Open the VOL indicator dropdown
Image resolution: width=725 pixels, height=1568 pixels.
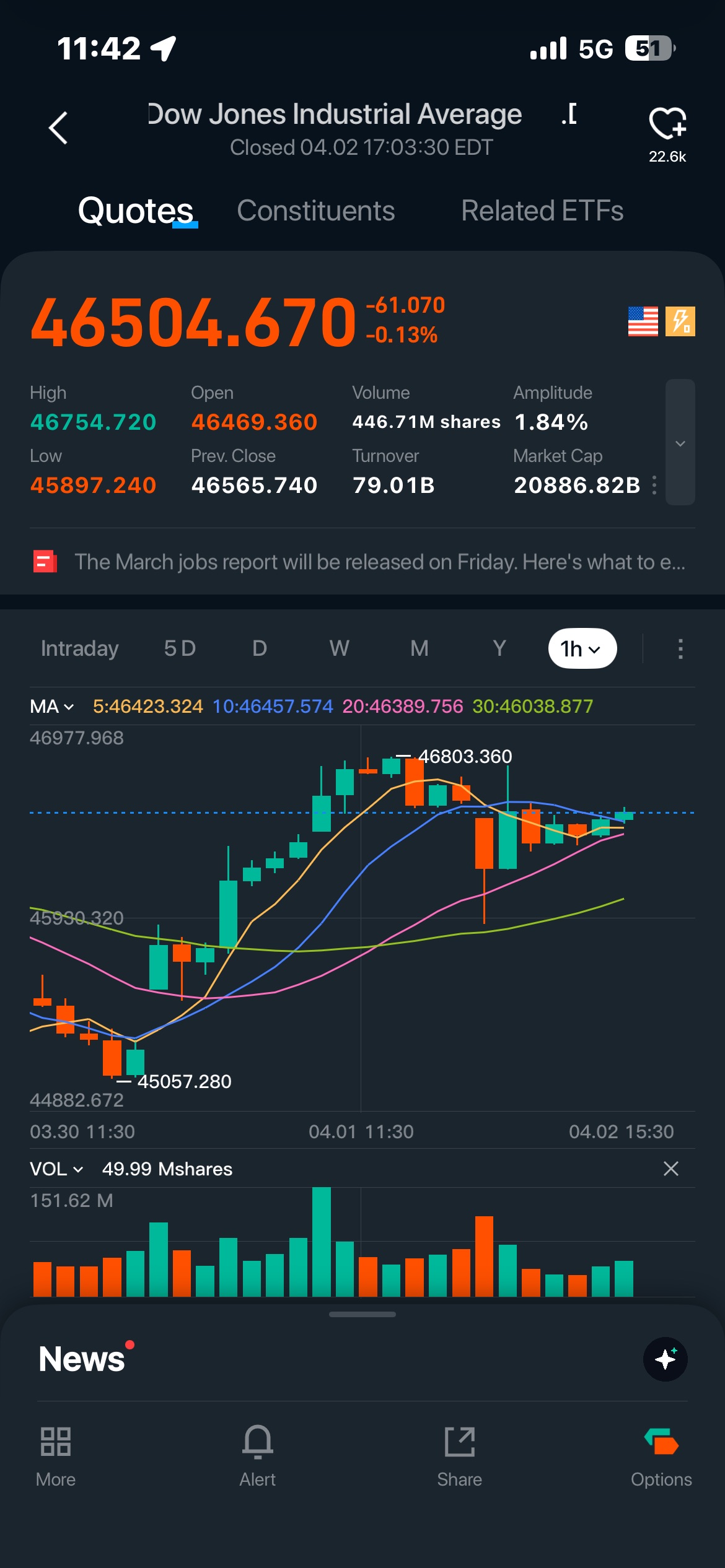[x=56, y=1169]
